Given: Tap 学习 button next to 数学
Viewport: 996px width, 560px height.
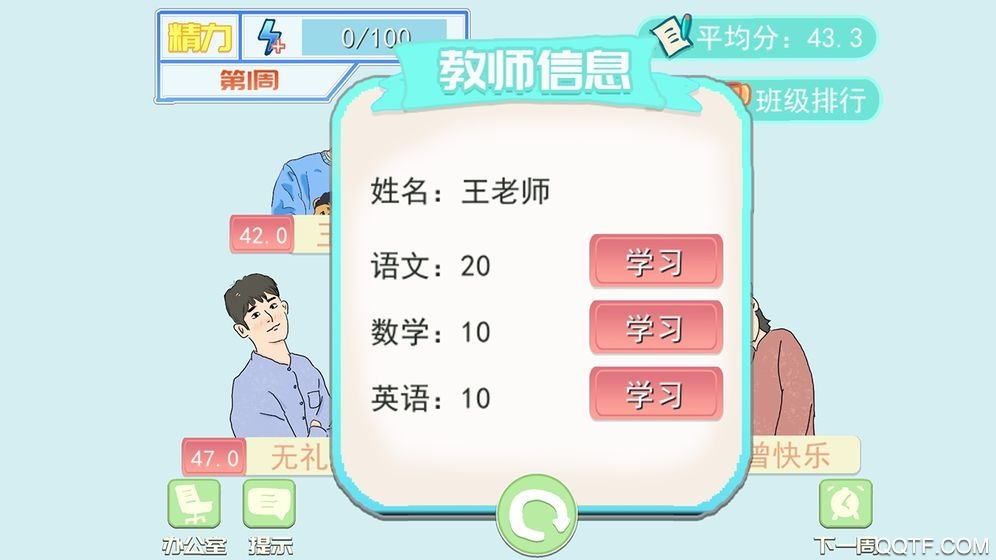Looking at the screenshot, I should (655, 328).
